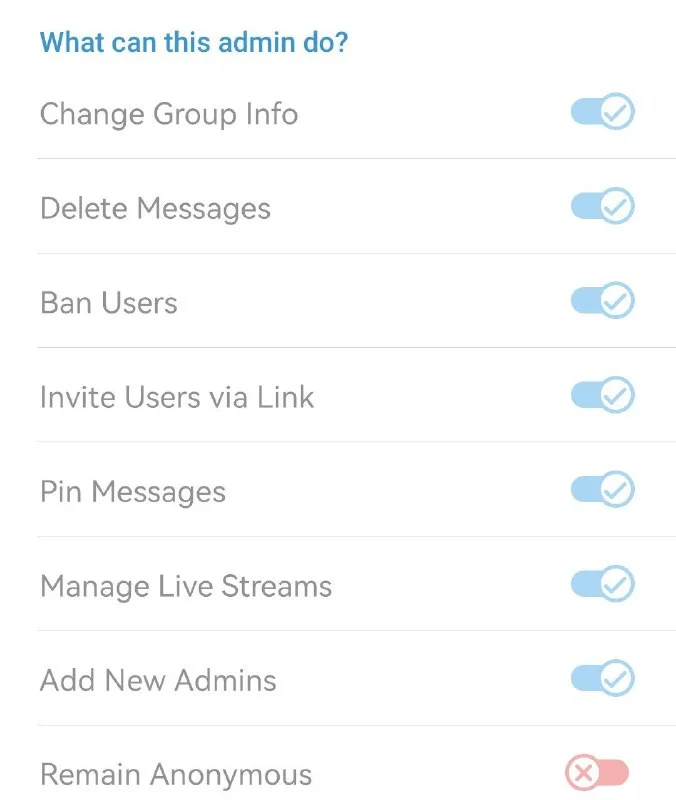The width and height of the screenshot is (676, 800).
Task: Revoke the Pin Messages permission
Action: (x=602, y=490)
